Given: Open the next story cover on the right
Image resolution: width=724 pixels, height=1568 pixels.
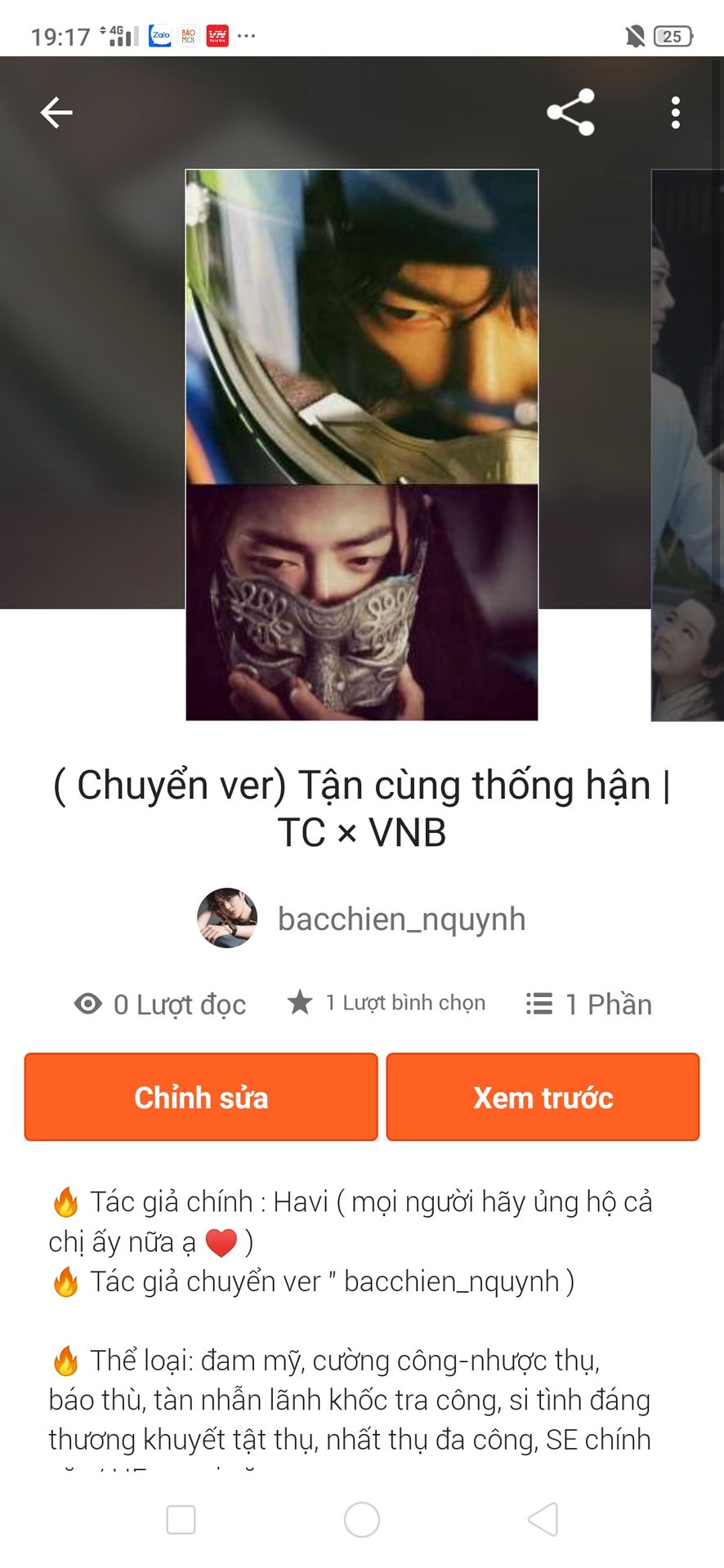Looking at the screenshot, I should (687, 445).
